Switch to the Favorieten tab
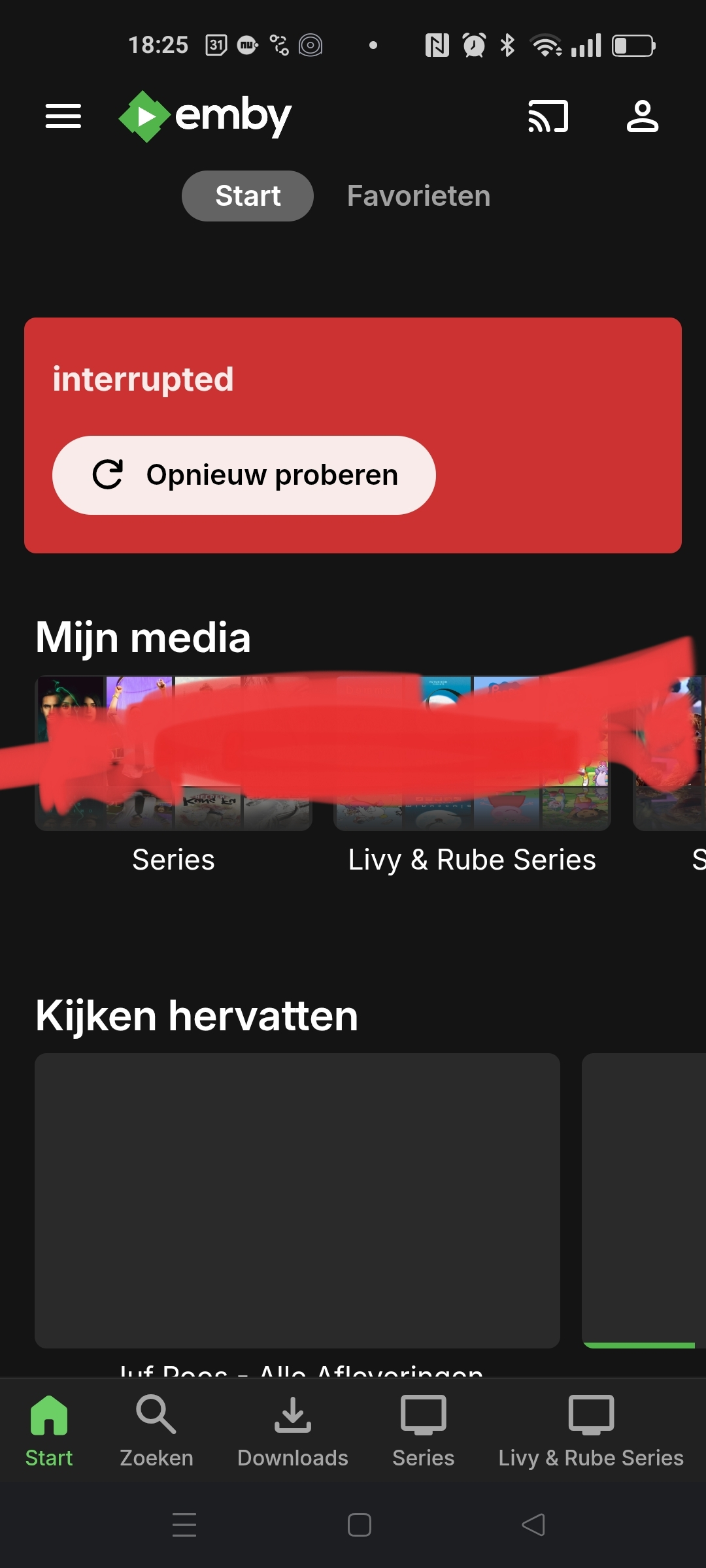706x1568 pixels. [418, 196]
